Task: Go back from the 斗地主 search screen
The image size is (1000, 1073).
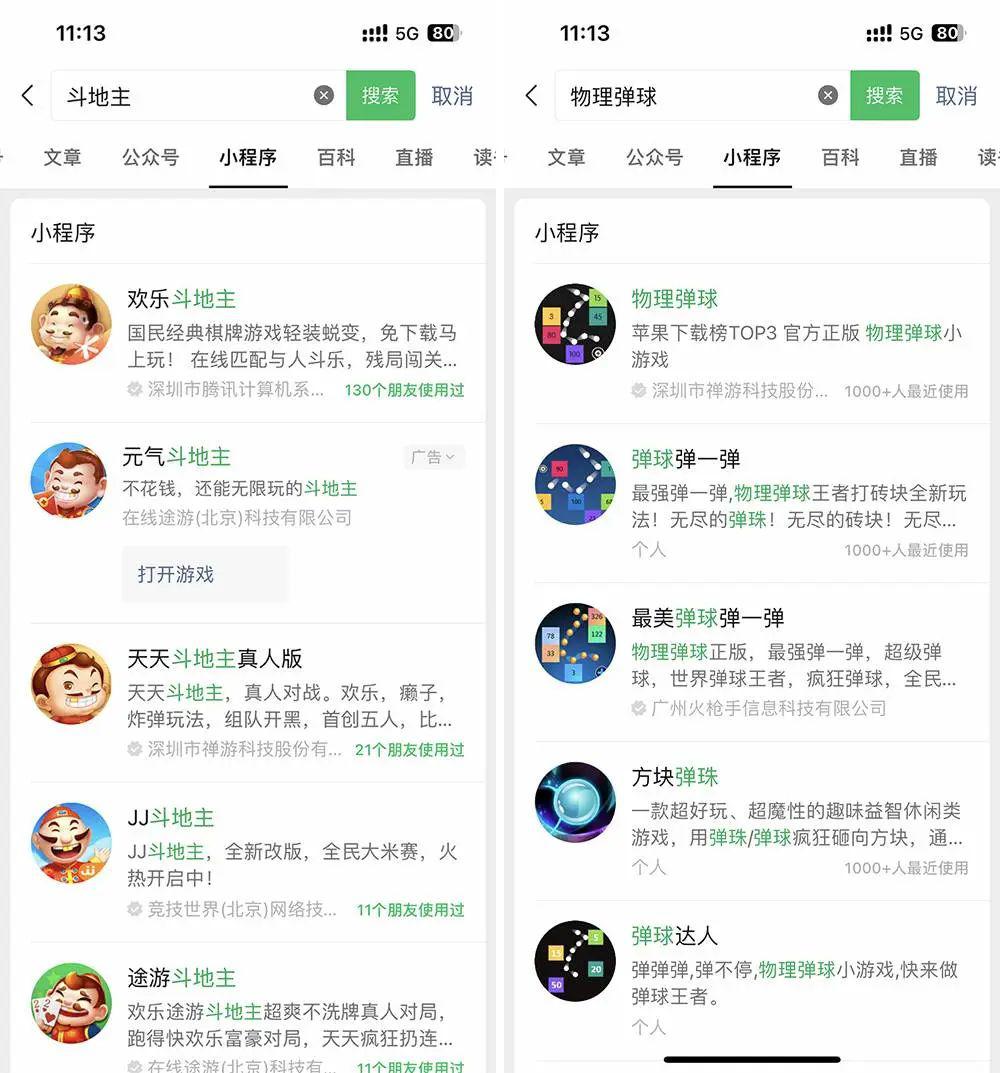Action: tap(27, 96)
